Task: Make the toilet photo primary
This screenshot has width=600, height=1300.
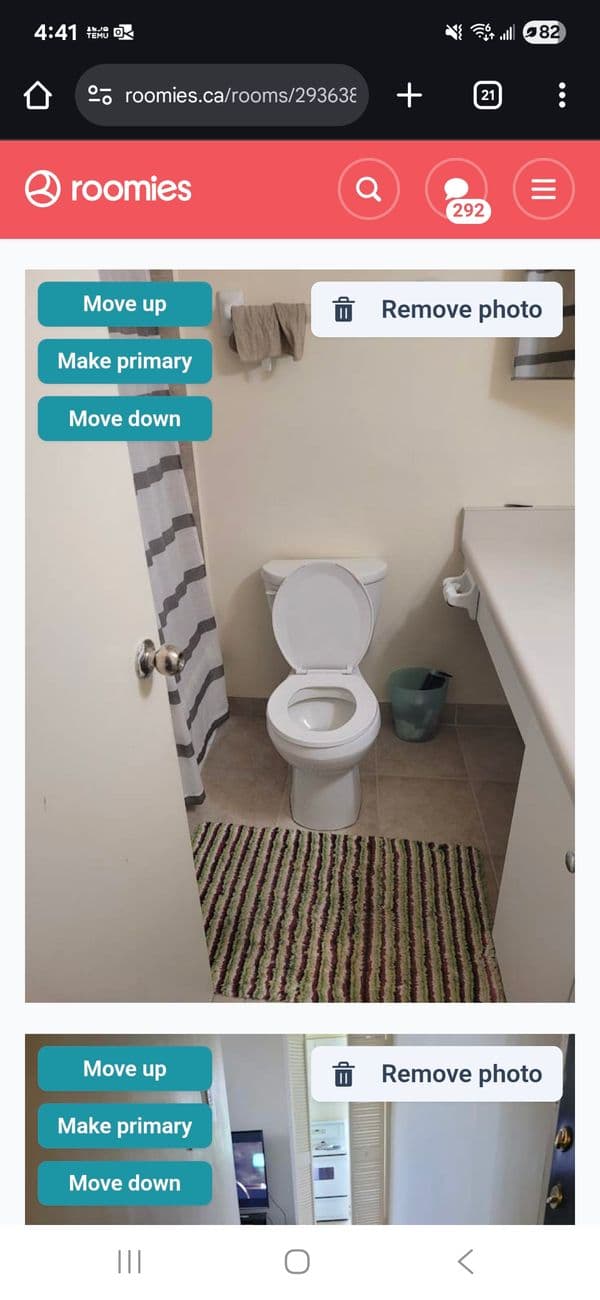Action: (x=125, y=361)
